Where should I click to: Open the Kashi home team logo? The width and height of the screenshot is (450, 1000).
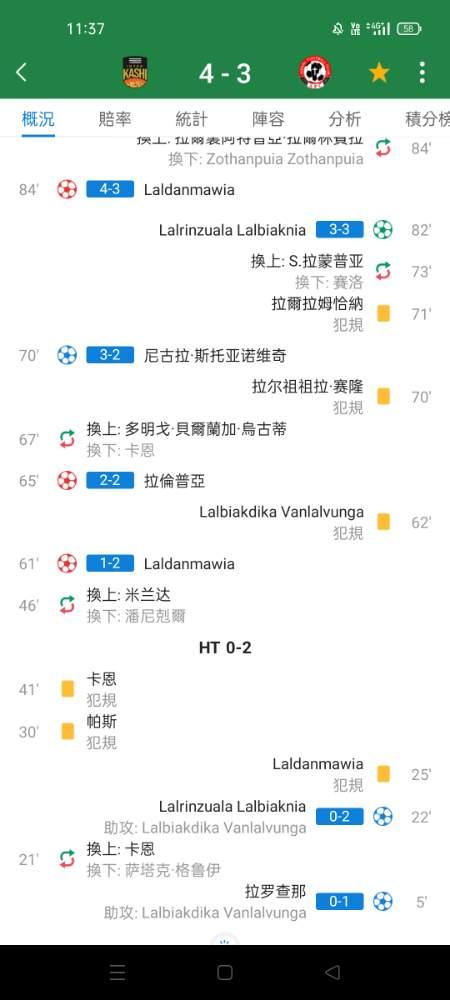tap(135, 72)
